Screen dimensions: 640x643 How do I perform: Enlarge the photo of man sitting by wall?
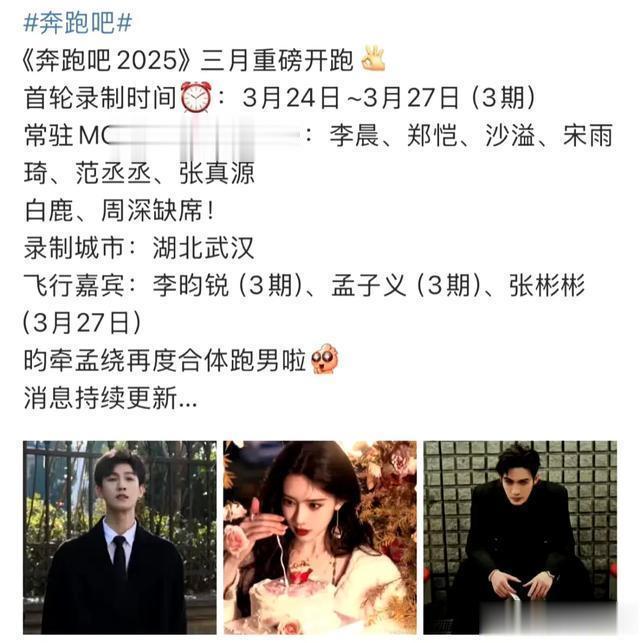click(x=520, y=536)
